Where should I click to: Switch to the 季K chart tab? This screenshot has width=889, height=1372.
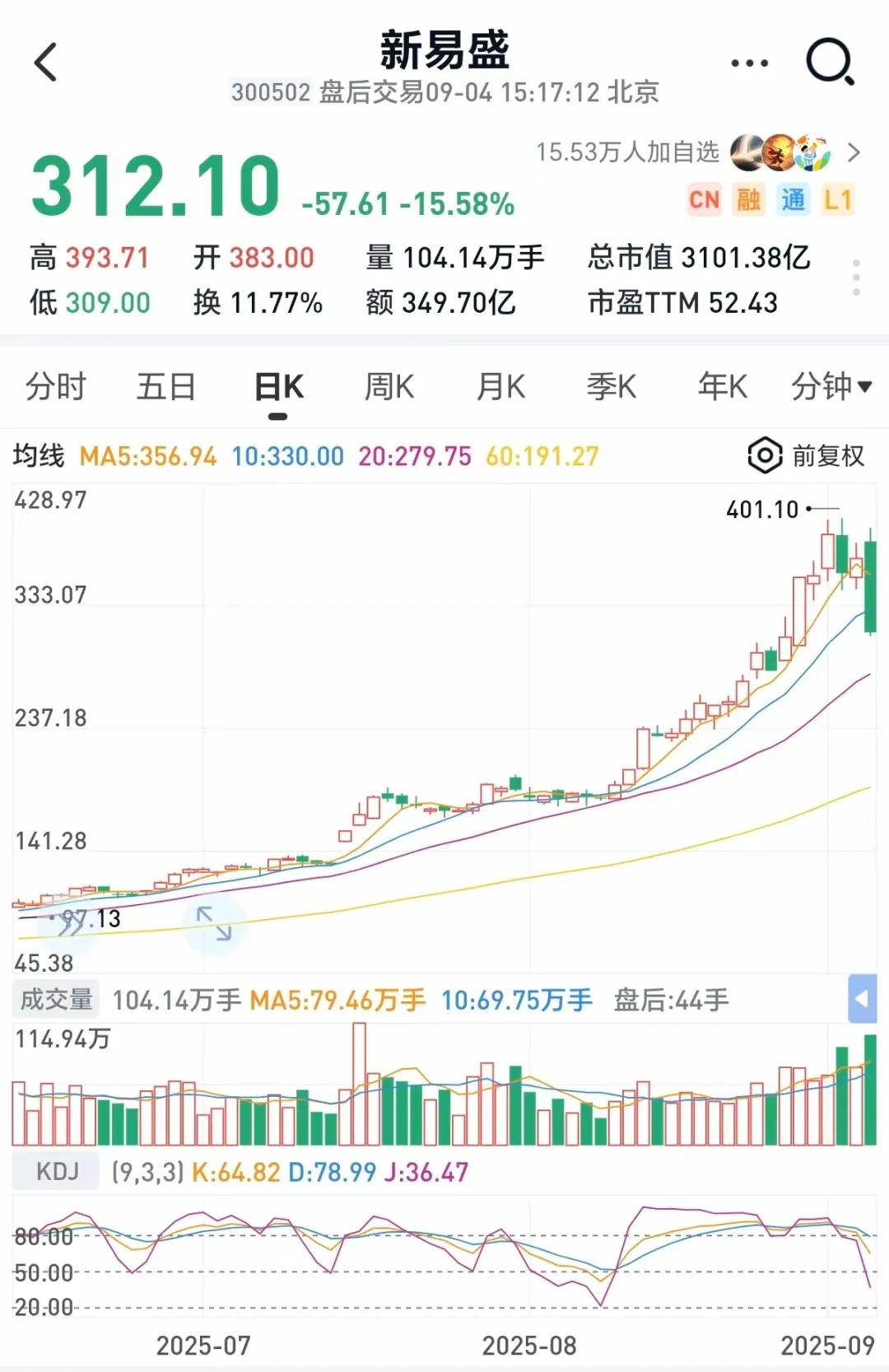(612, 386)
